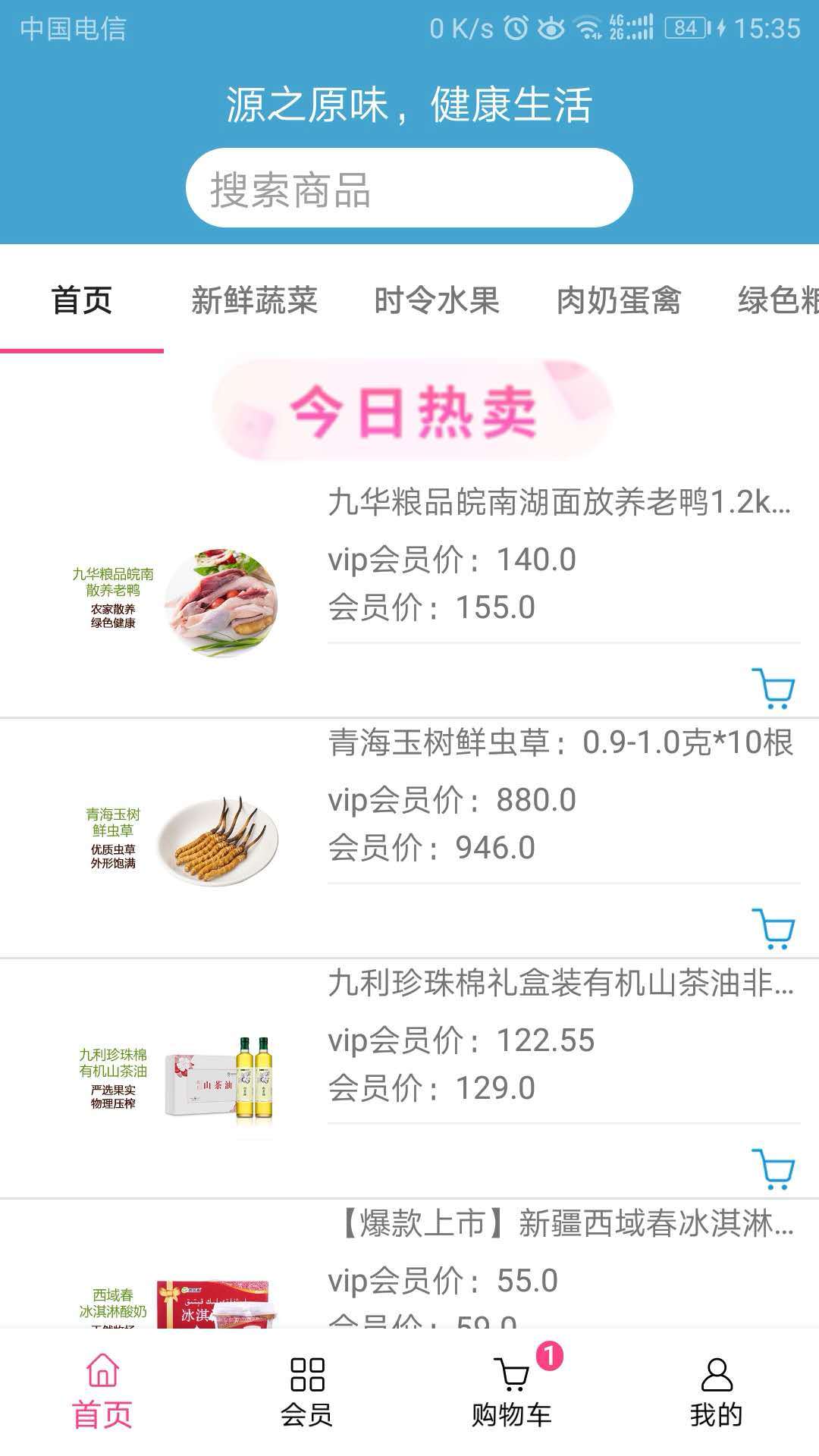
Task: Add 九利珍珠棉礼盒装有机山茶油 to cart
Action: click(x=773, y=1169)
